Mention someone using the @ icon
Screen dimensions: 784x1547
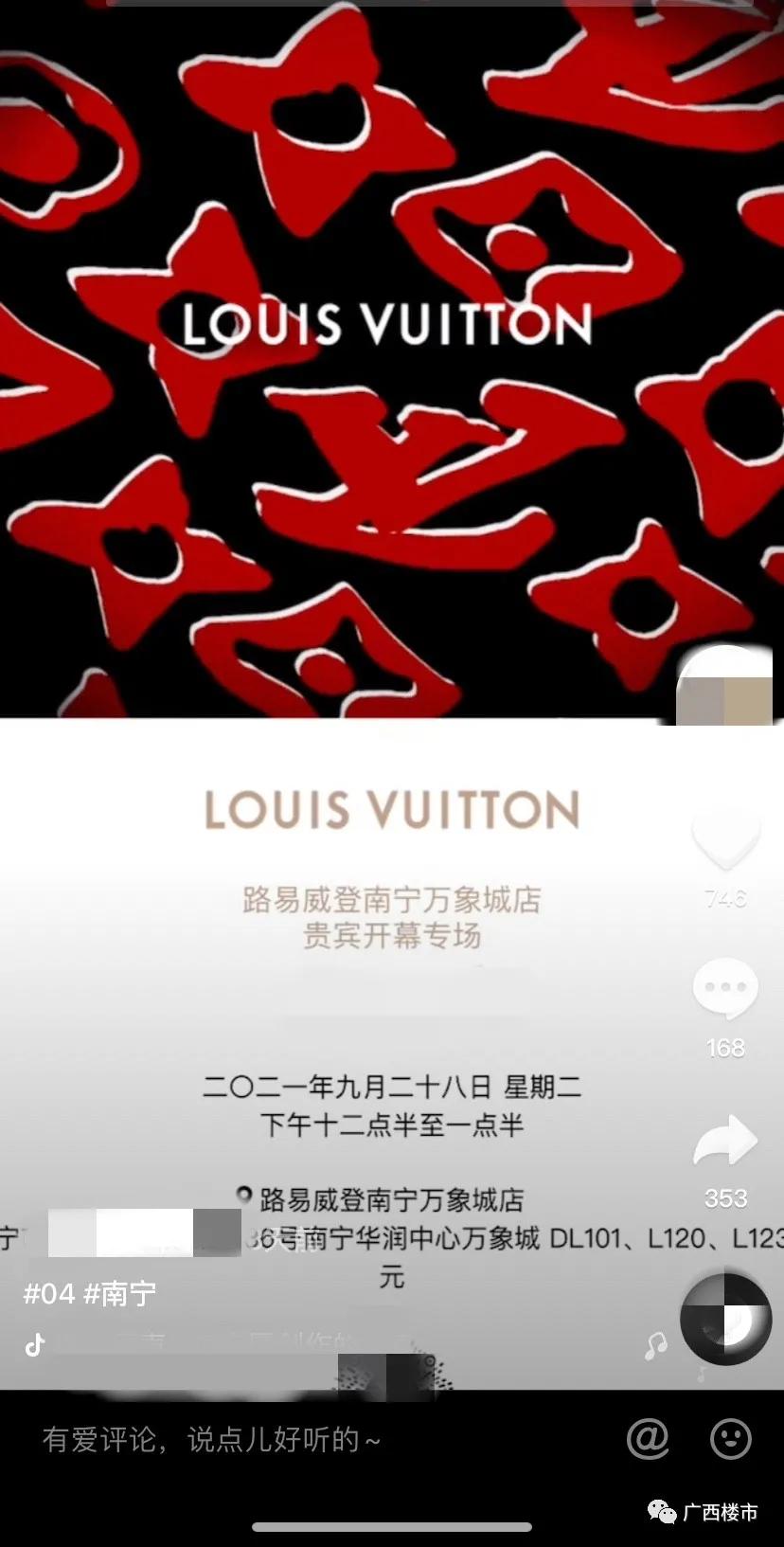click(648, 1439)
